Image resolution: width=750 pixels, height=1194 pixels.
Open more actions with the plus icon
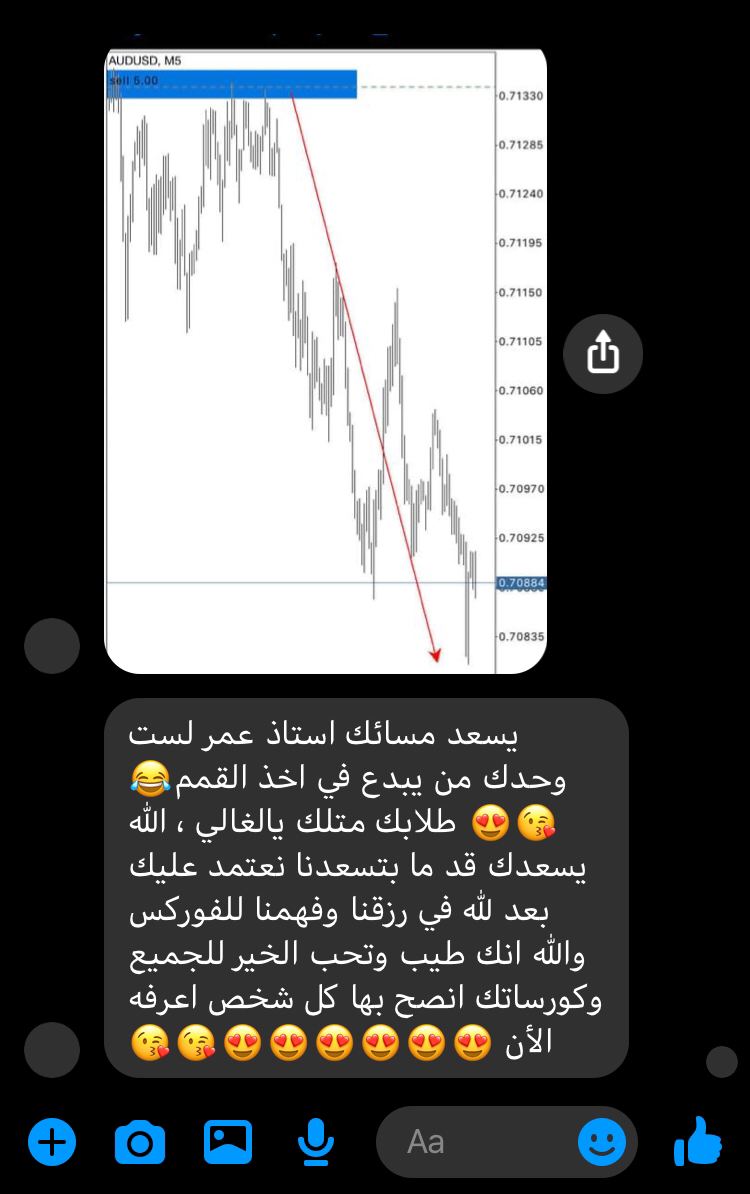[x=52, y=1141]
